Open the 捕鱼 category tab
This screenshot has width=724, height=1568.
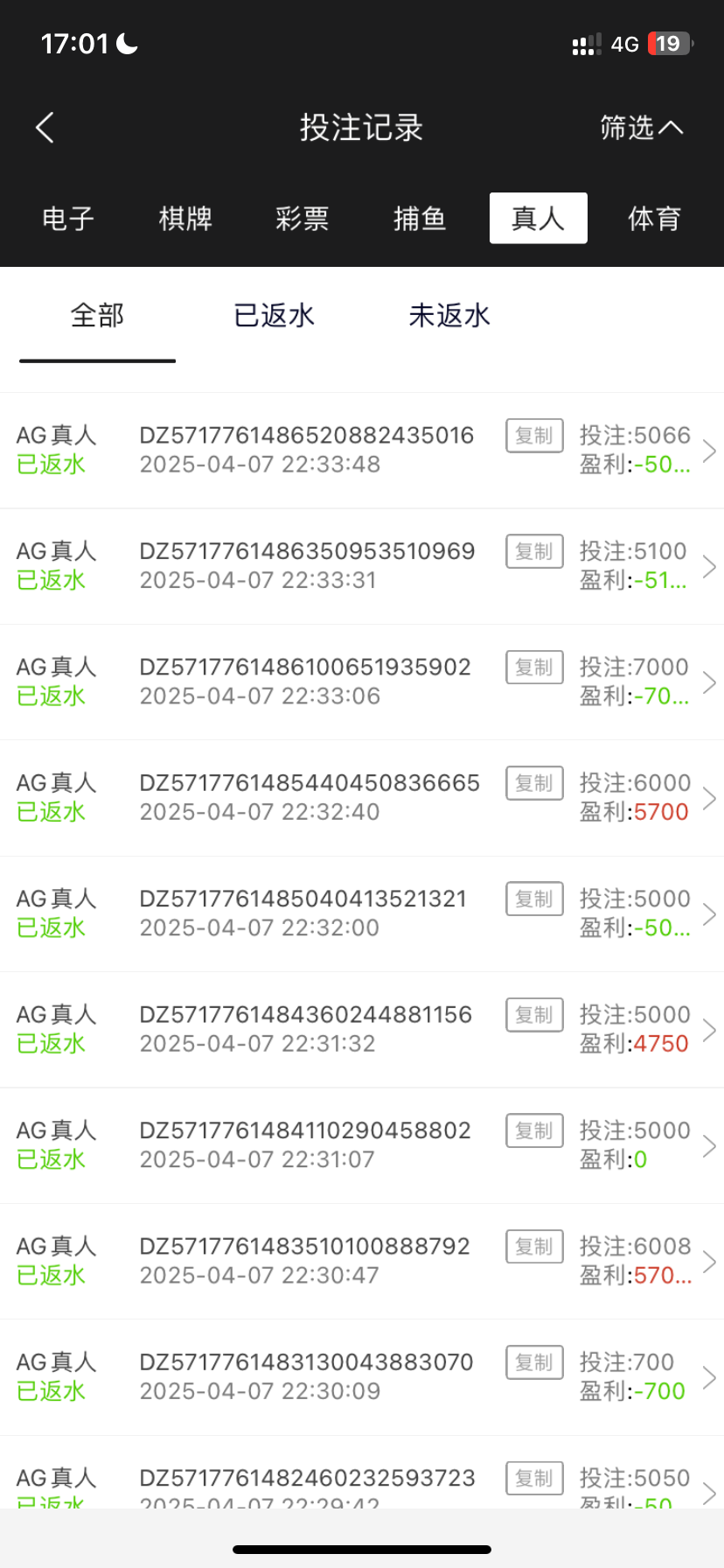tap(420, 218)
